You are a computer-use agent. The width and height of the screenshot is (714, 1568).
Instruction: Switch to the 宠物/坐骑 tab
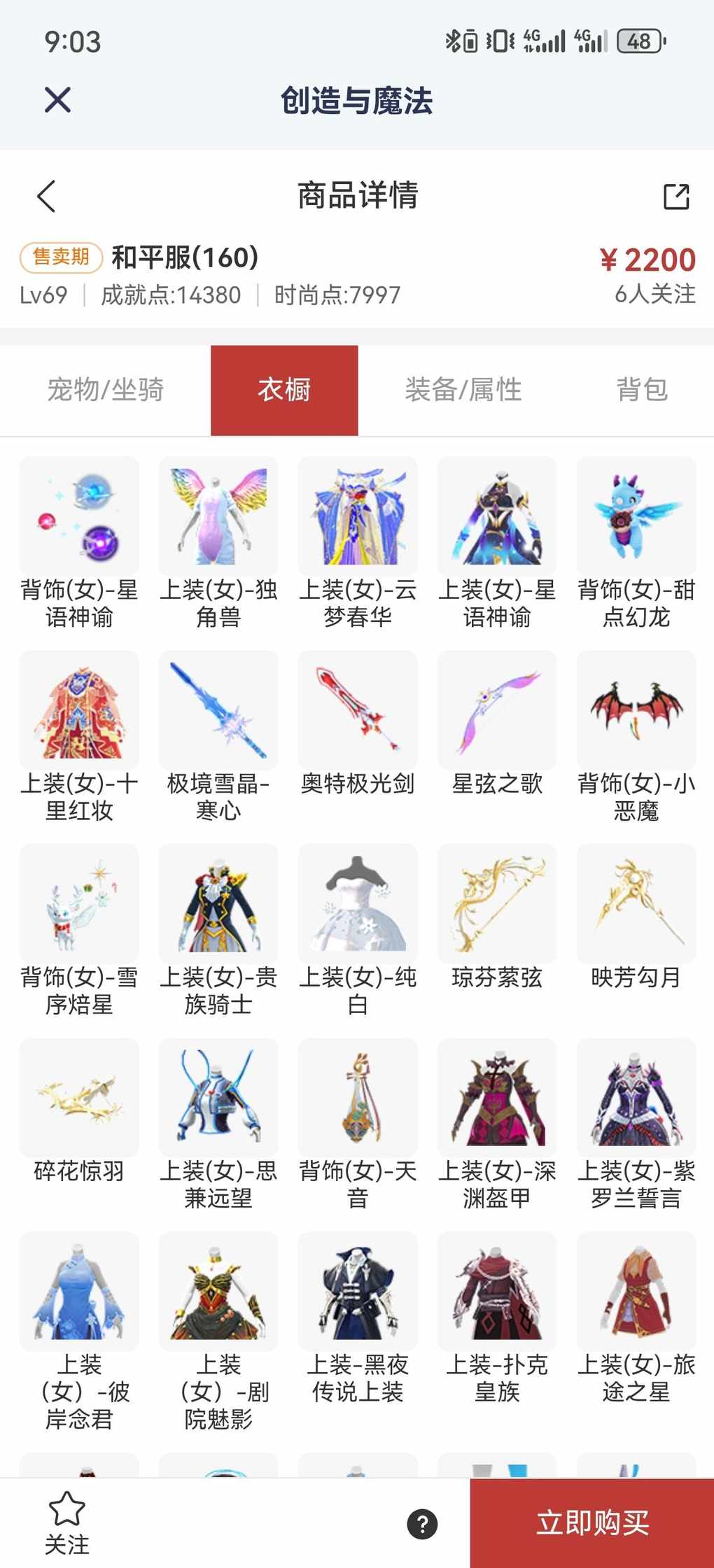(x=105, y=390)
